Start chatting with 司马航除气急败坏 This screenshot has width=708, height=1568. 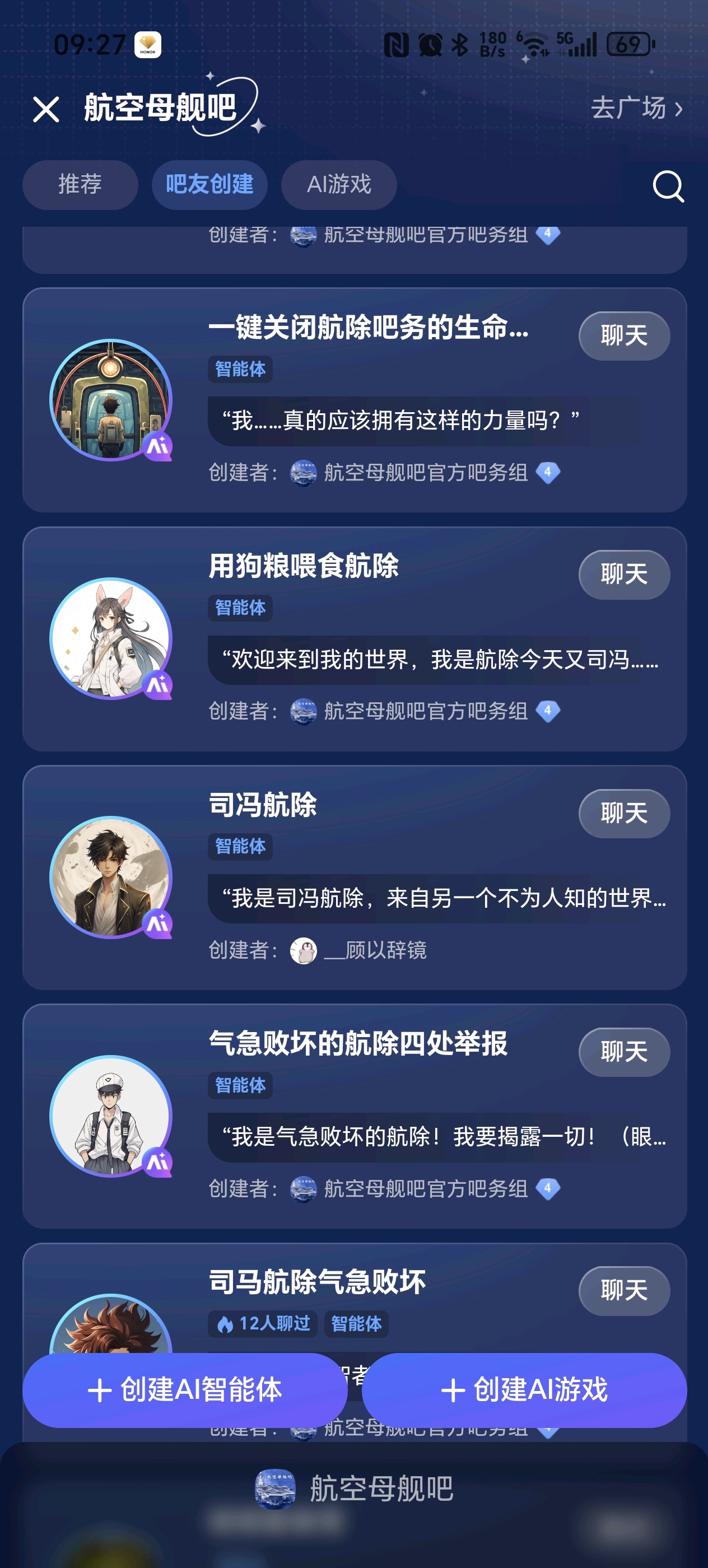[x=623, y=1290]
